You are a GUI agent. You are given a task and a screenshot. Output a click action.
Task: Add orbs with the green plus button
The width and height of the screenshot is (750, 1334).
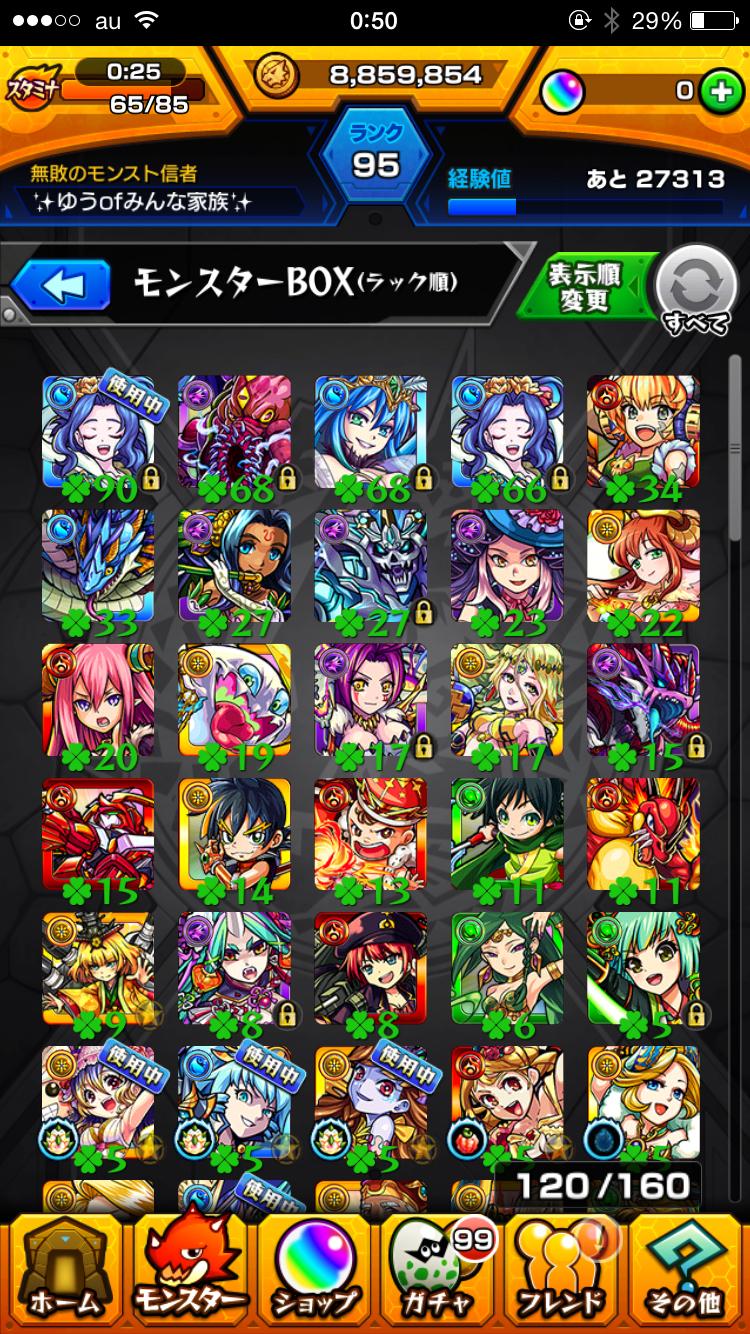point(717,92)
